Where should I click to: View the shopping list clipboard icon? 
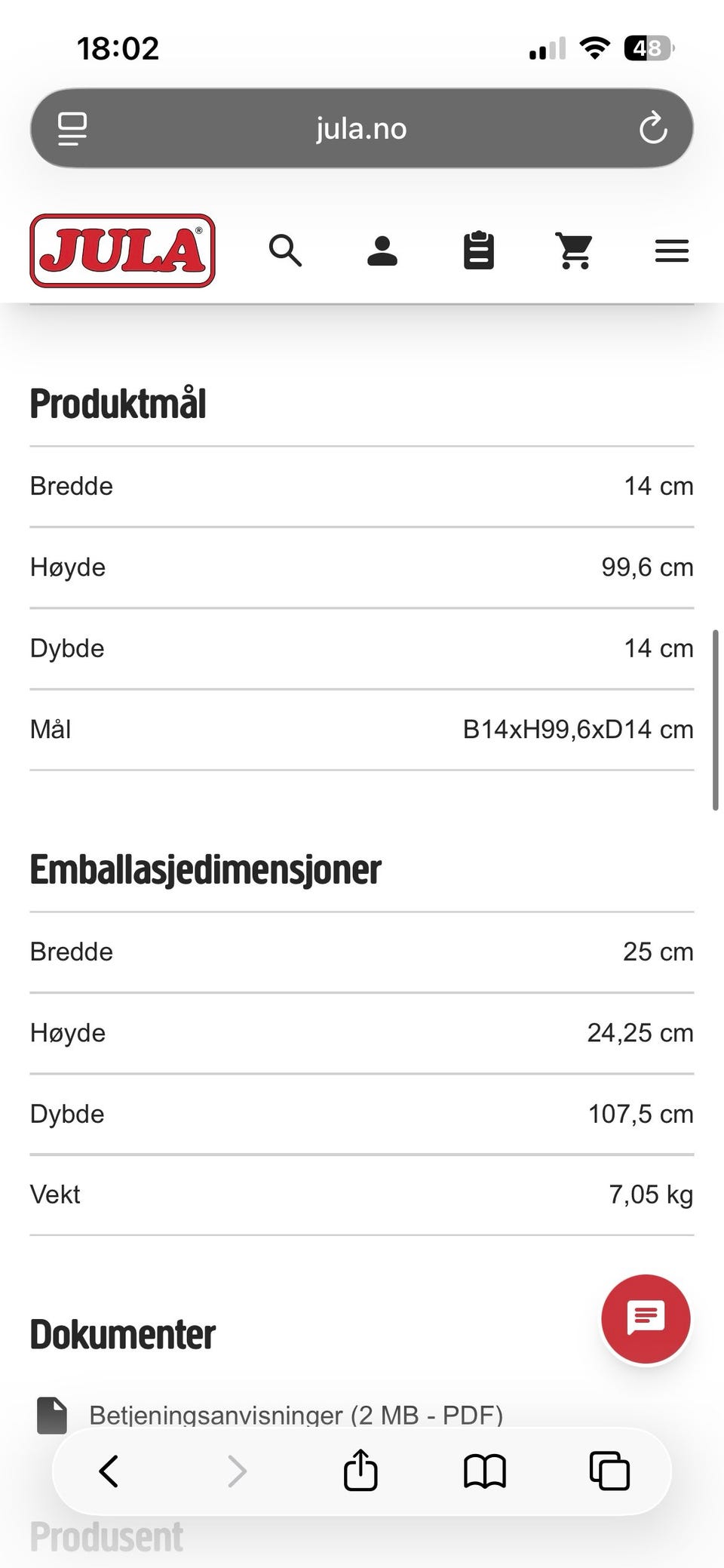[x=478, y=251]
